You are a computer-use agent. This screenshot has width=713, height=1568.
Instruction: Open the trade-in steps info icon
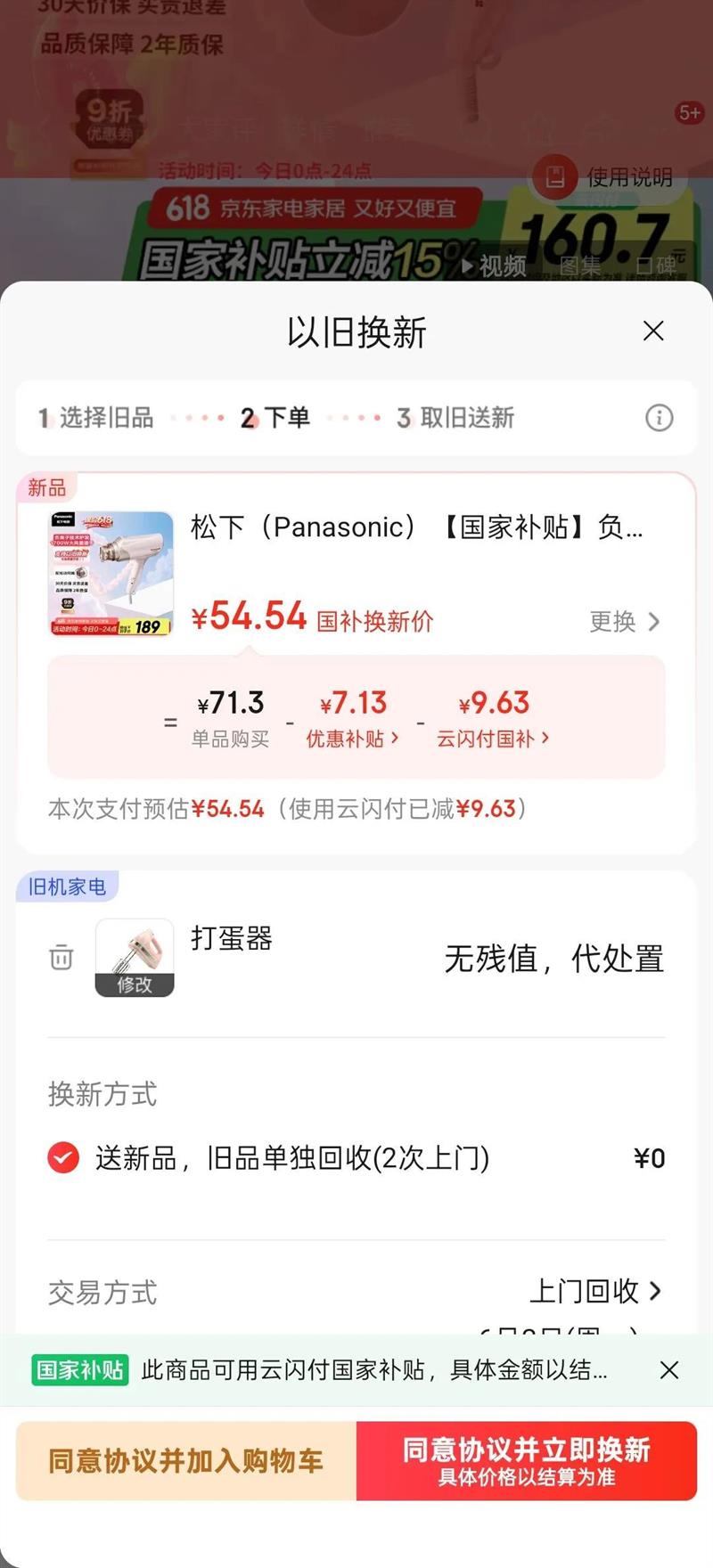pyautogui.click(x=659, y=418)
